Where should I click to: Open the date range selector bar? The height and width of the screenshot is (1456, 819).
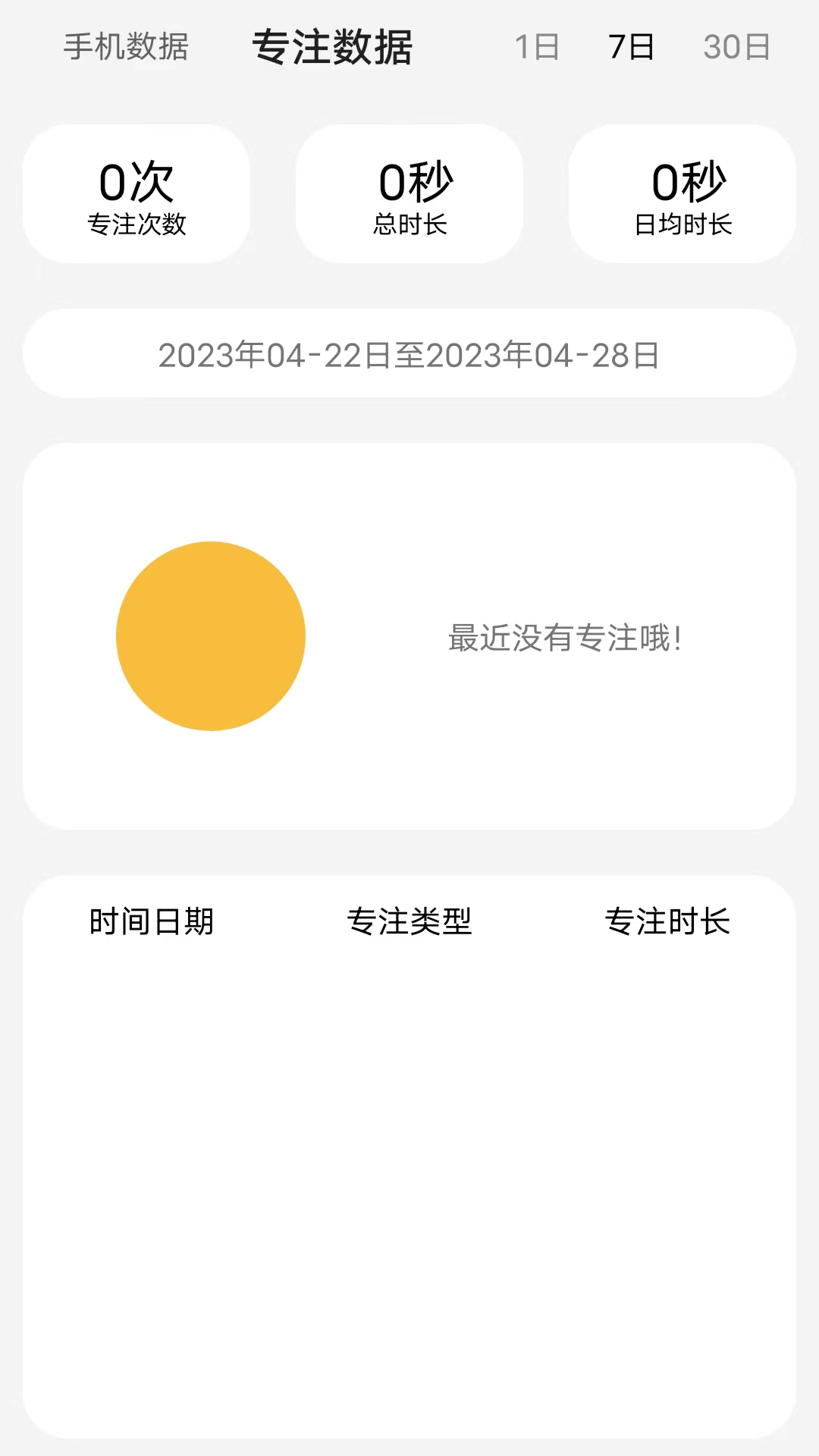[x=409, y=353]
